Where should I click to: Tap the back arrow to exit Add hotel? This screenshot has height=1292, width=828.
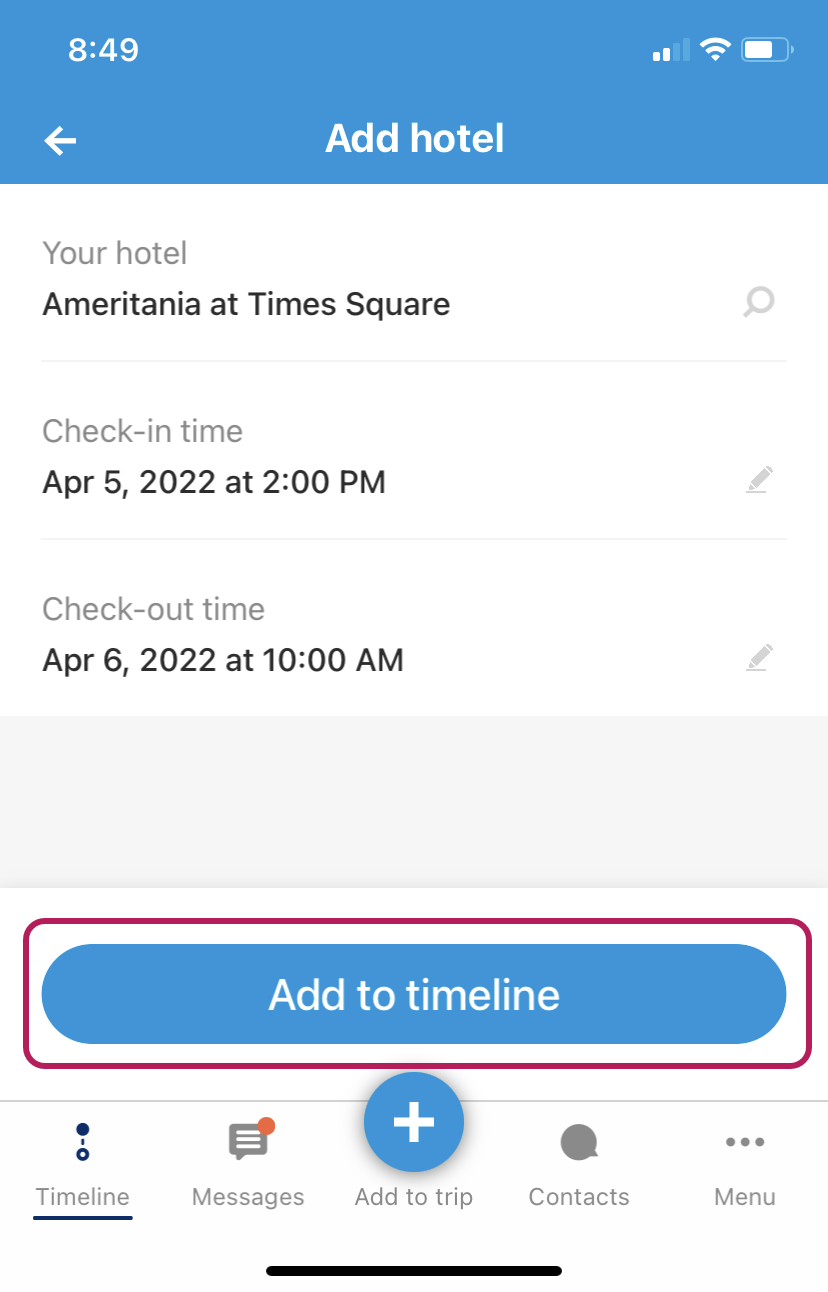coord(60,139)
